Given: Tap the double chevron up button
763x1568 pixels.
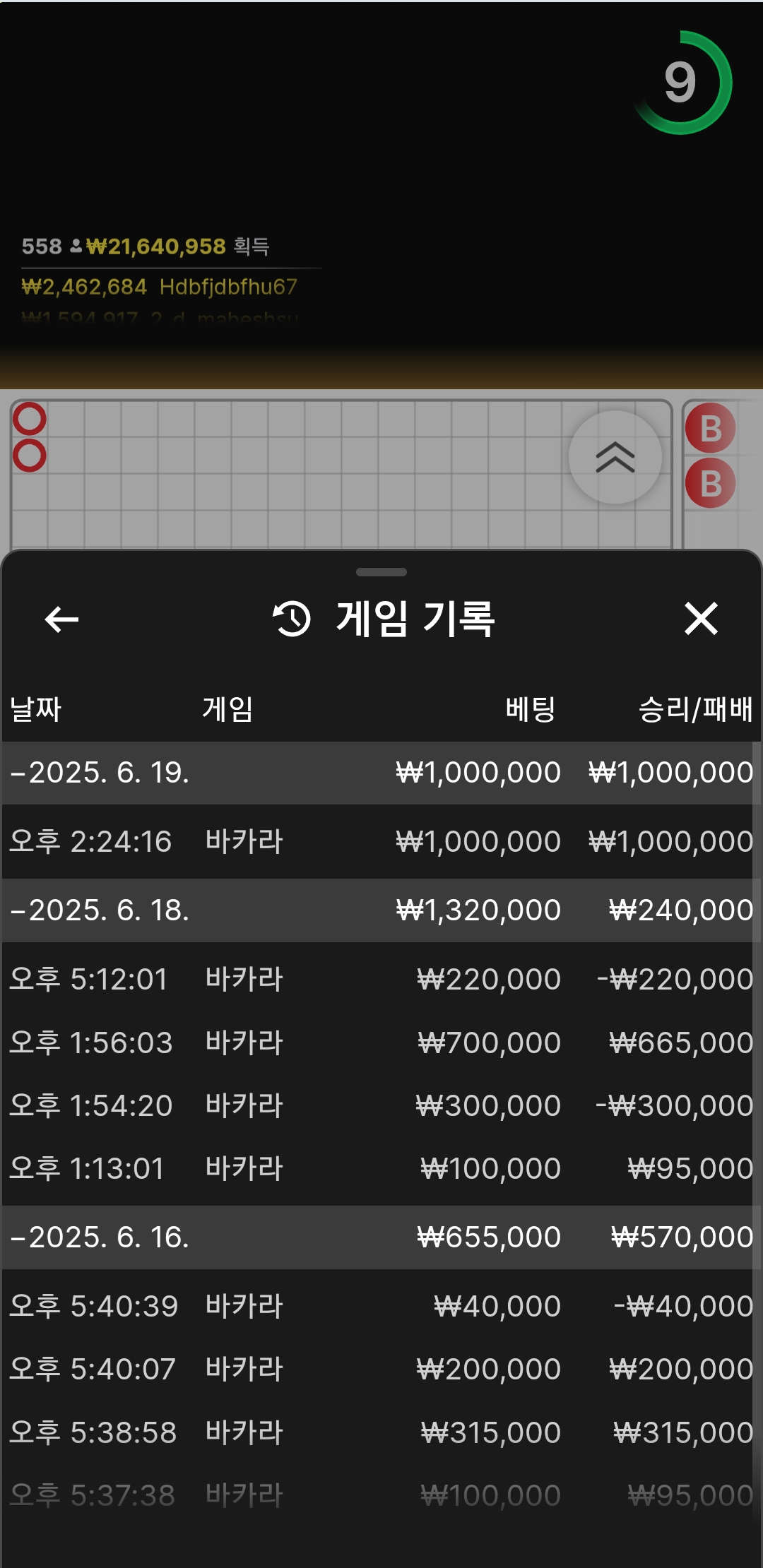Looking at the screenshot, I should click(x=615, y=457).
